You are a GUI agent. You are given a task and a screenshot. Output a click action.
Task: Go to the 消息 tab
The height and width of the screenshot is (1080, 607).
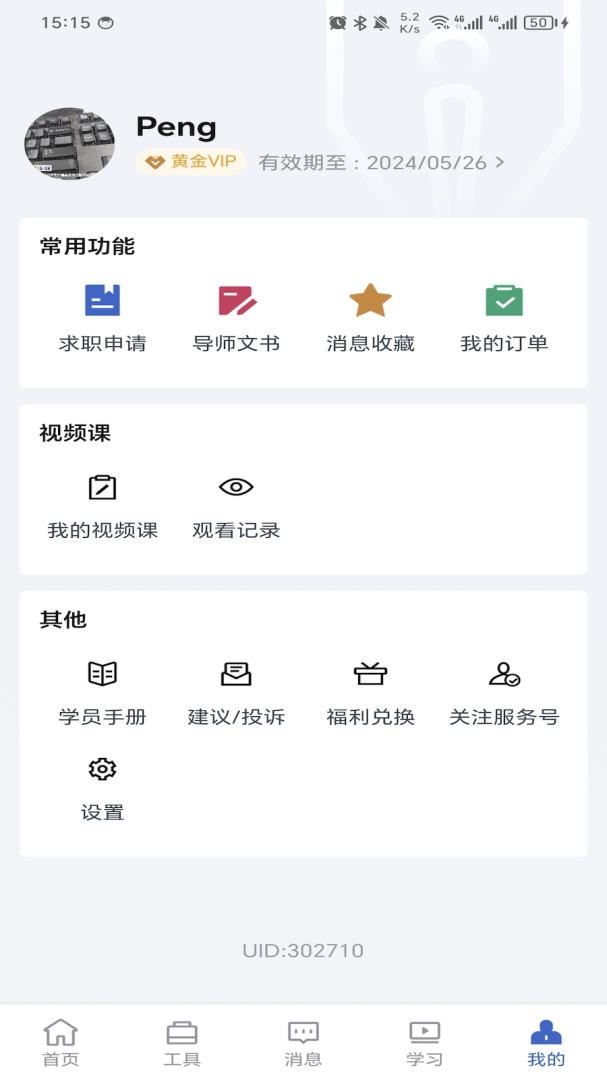[303, 1043]
